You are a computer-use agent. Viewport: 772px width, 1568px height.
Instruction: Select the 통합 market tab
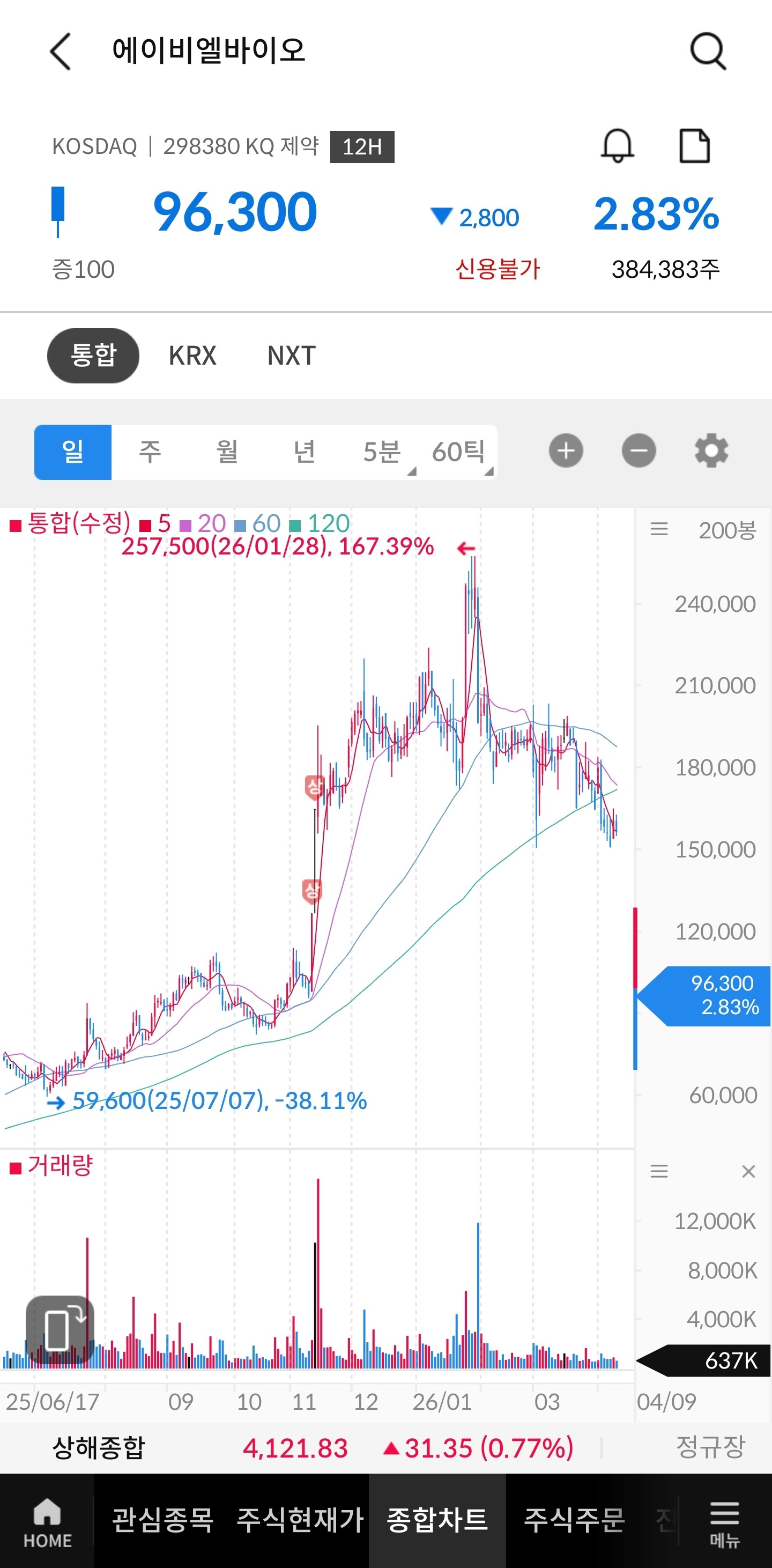coord(93,356)
